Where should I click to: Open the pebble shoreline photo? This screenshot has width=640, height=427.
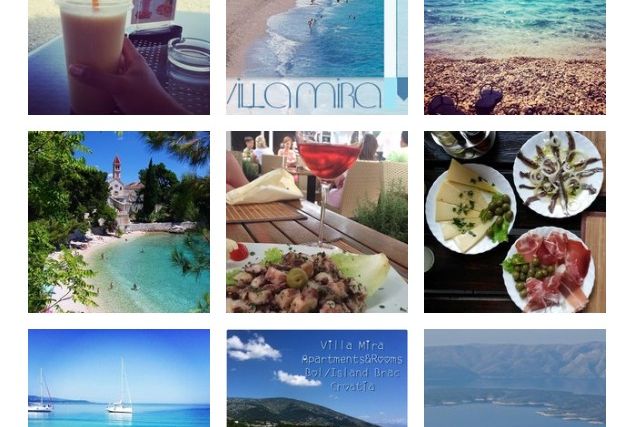pyautogui.click(x=514, y=57)
